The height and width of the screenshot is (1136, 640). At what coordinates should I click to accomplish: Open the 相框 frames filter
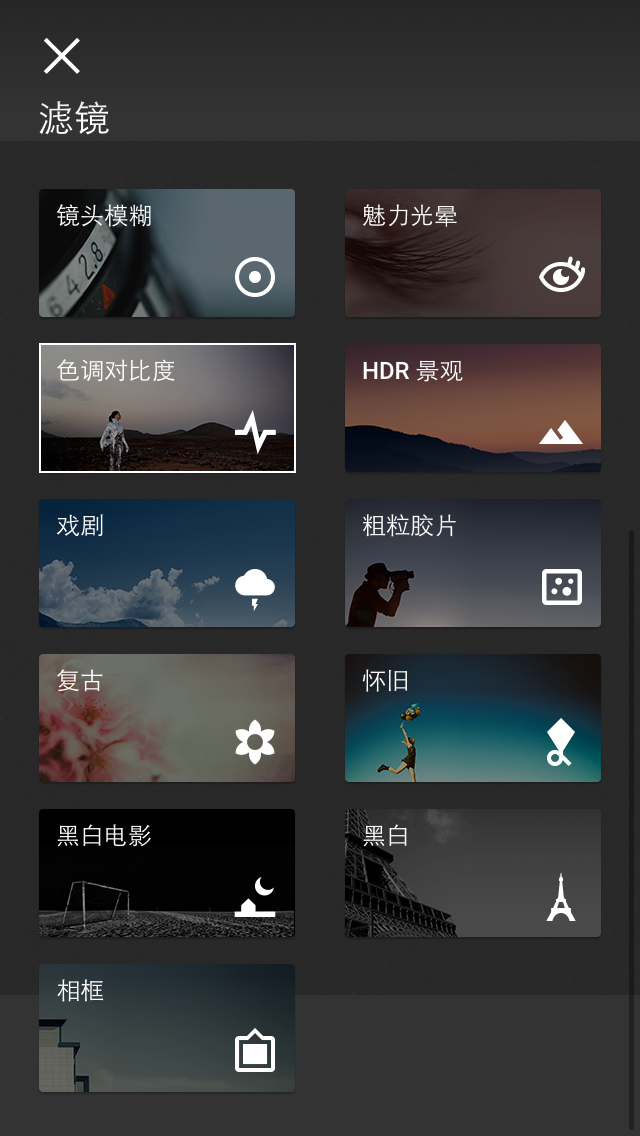167,1028
